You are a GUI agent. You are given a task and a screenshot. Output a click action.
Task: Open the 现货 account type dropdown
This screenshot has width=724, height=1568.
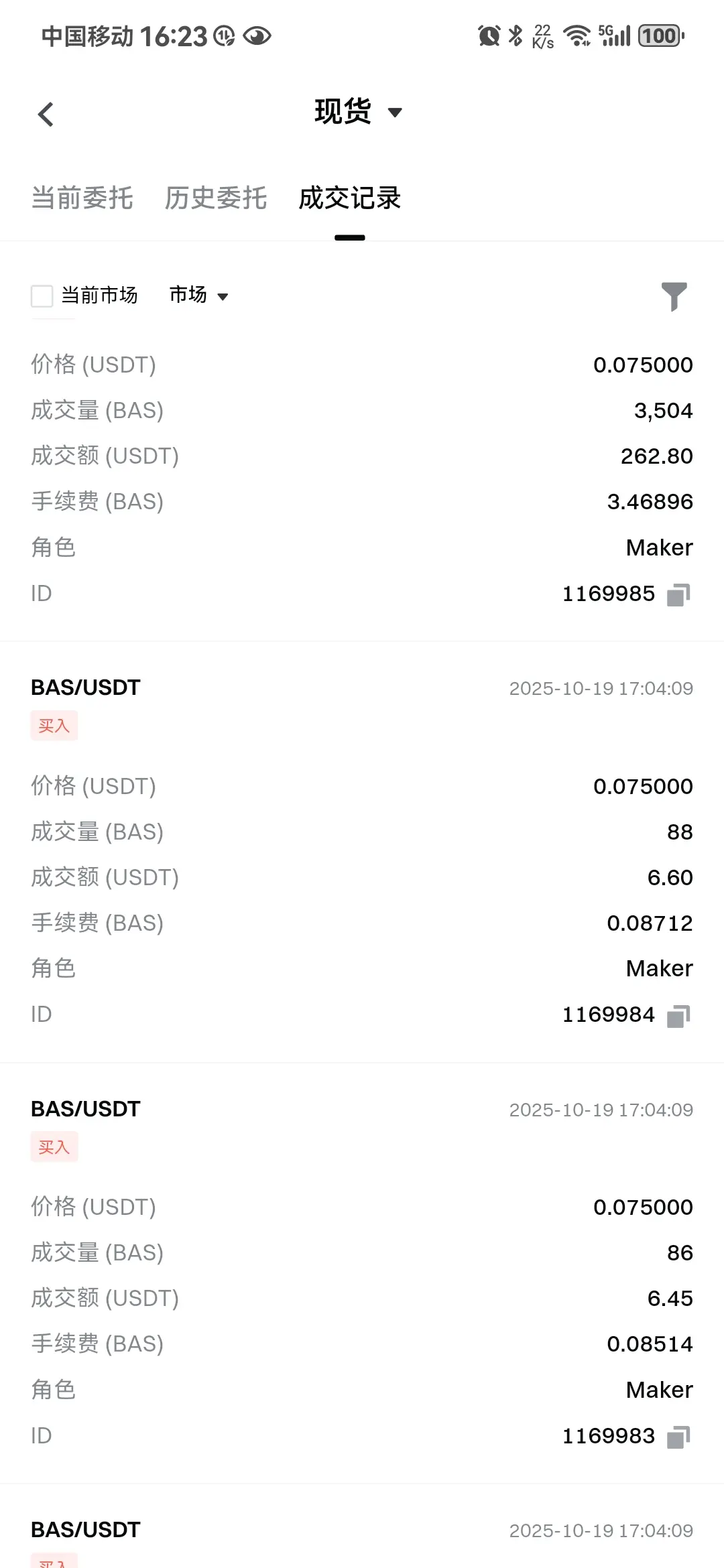pos(358,112)
